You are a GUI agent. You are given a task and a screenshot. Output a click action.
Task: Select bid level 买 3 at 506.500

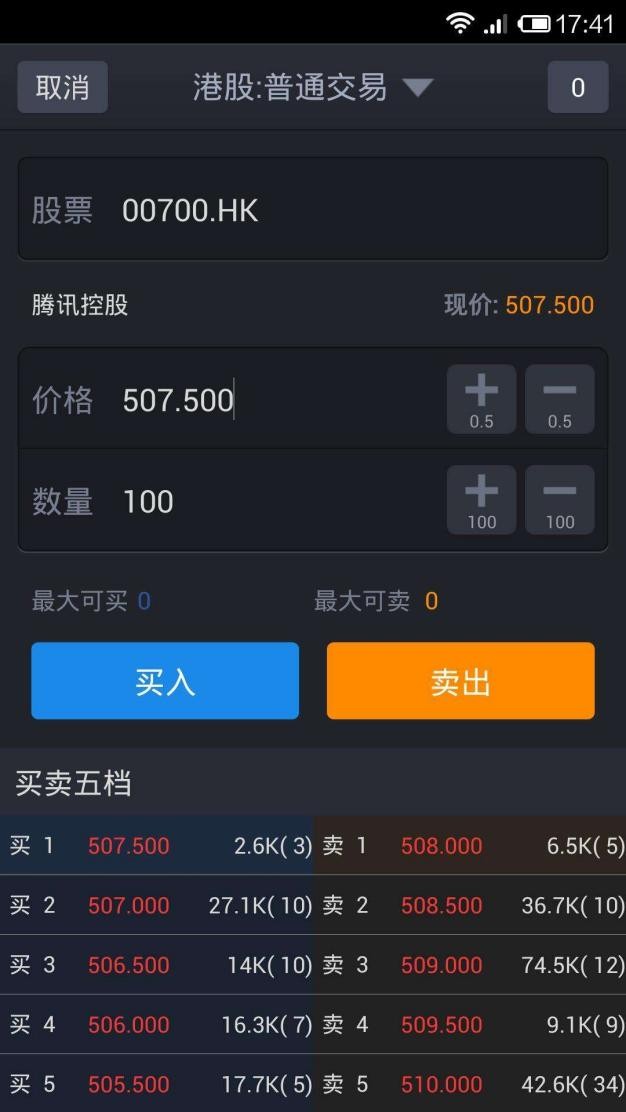157,965
